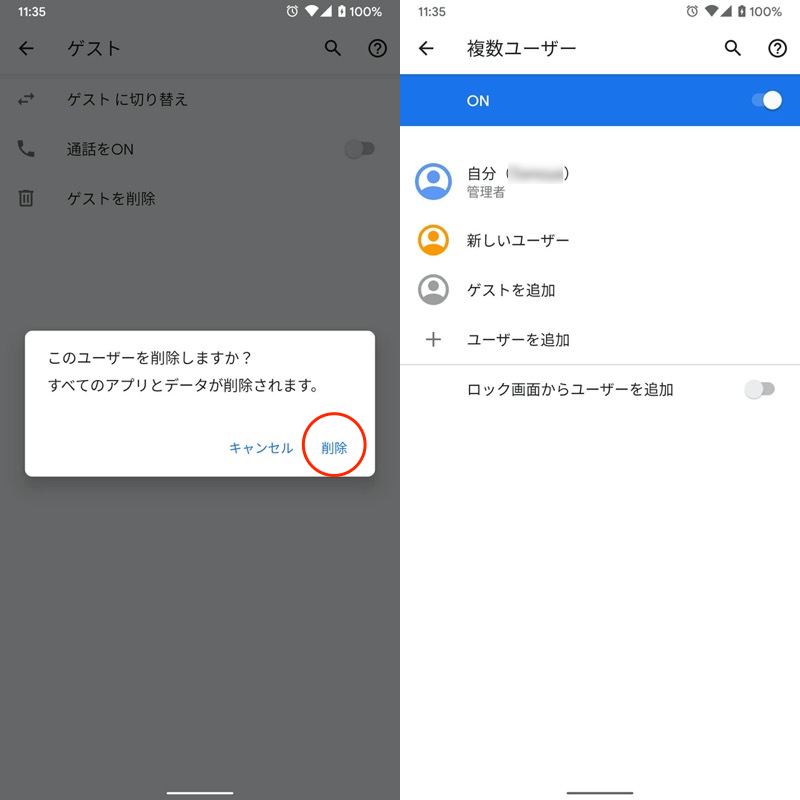Open search on the 複数ユーザー screen
800x800 pixels.
[x=733, y=48]
